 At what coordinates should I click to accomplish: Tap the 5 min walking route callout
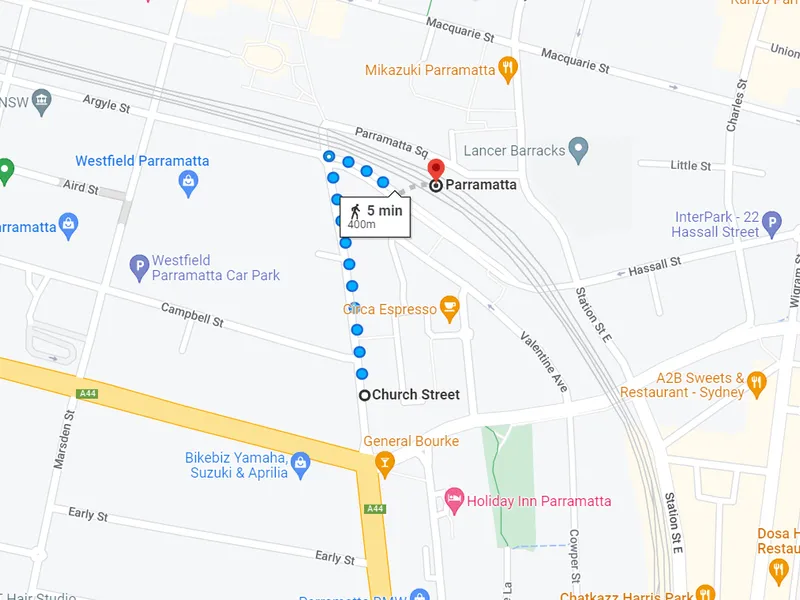[x=376, y=215]
